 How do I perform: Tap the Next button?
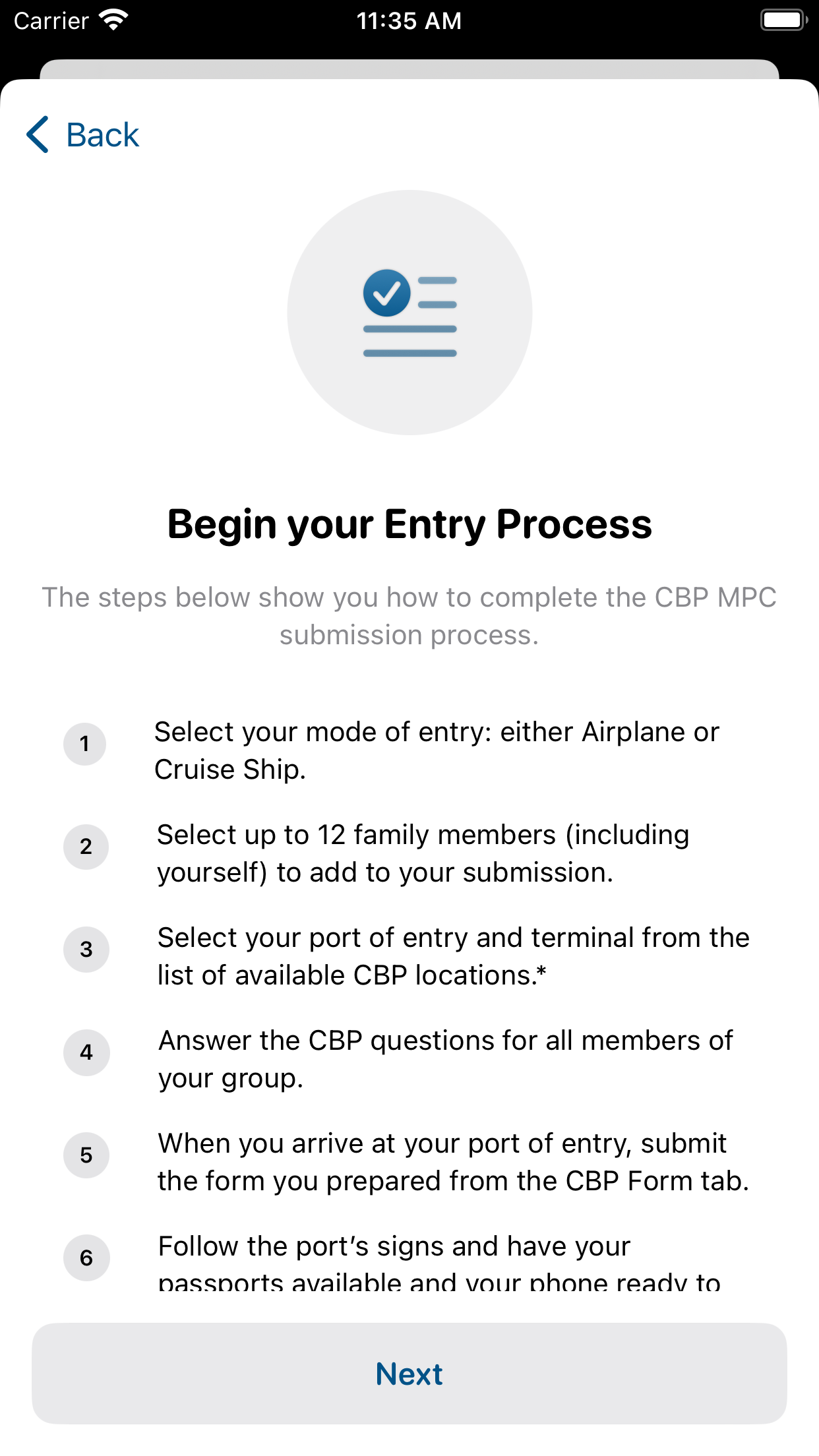(409, 1374)
